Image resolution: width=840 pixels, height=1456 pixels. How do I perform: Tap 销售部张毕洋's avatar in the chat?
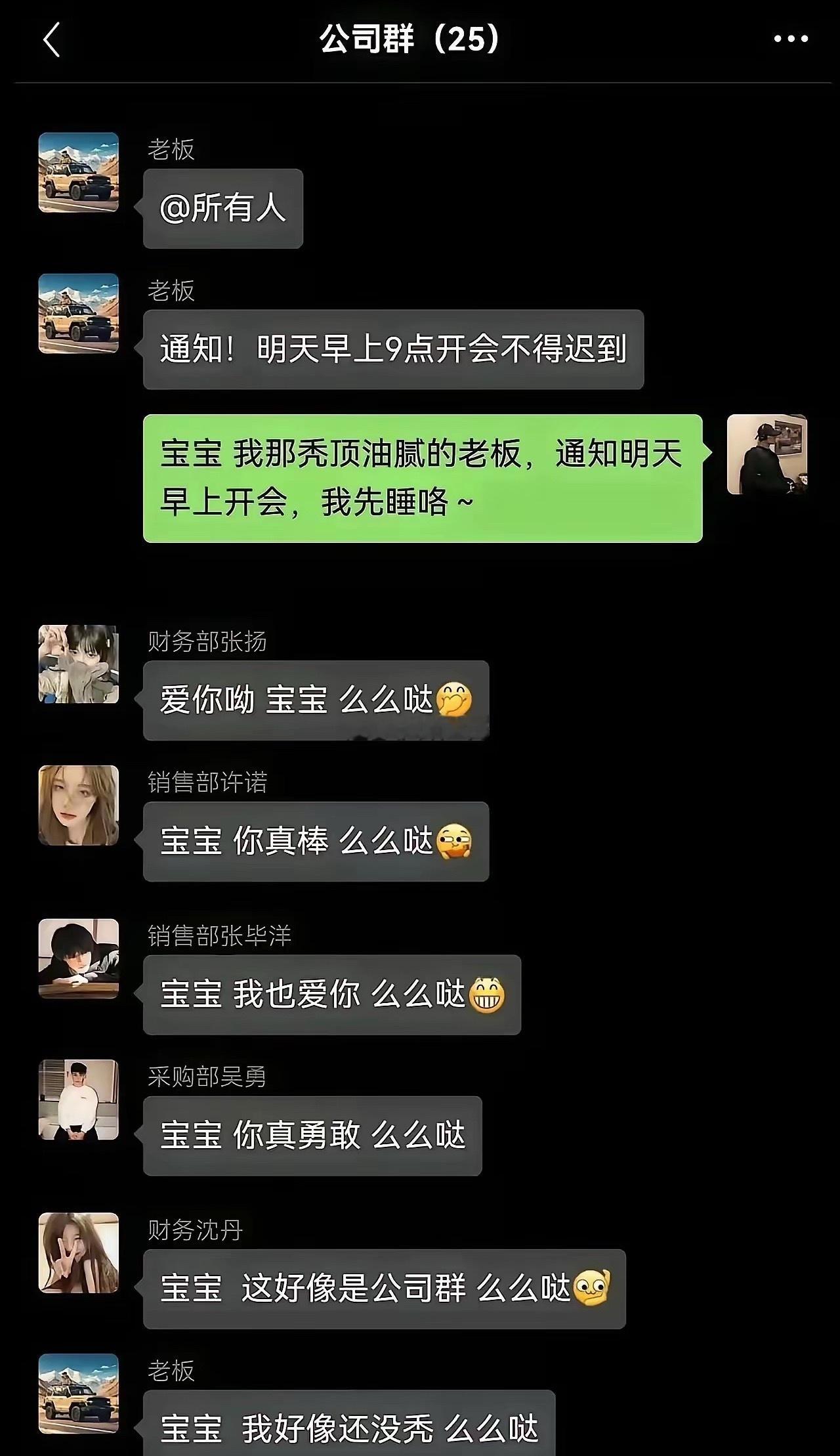click(78, 960)
